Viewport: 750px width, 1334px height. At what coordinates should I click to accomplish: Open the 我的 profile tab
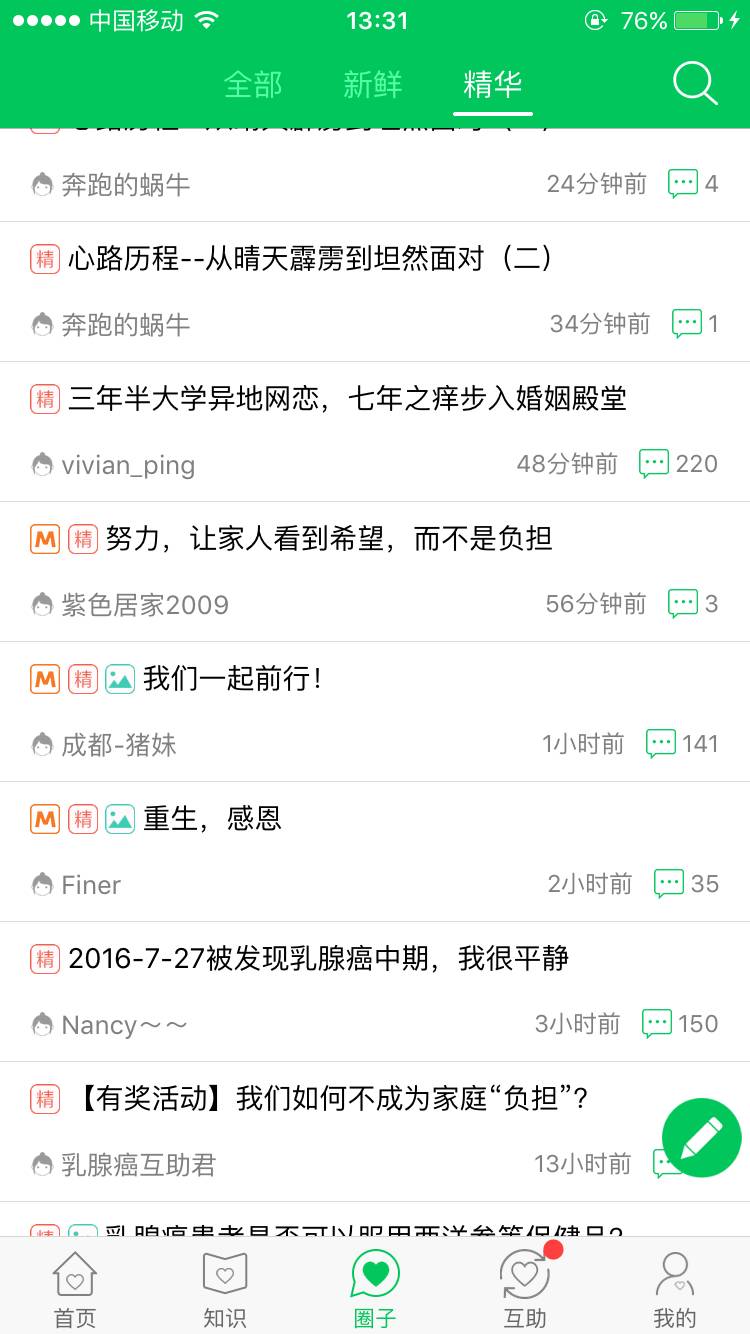pos(675,1288)
